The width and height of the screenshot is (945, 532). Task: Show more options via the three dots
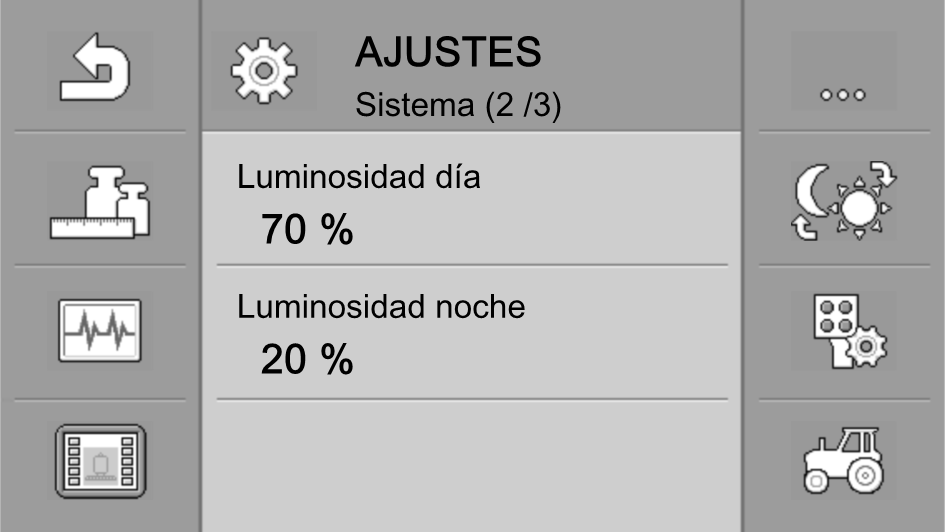tap(843, 71)
